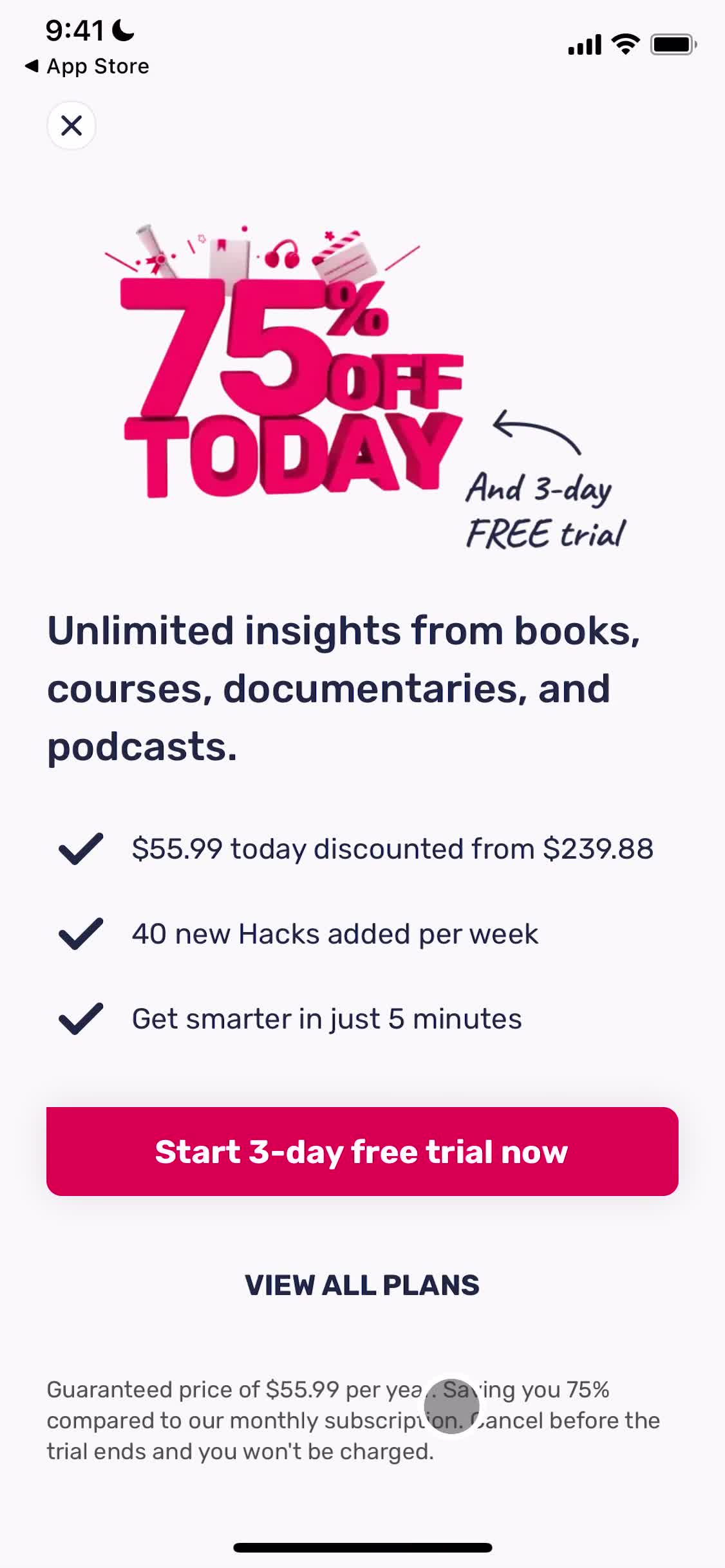Return to the App Store
The image size is (725, 1568).
coord(87,66)
